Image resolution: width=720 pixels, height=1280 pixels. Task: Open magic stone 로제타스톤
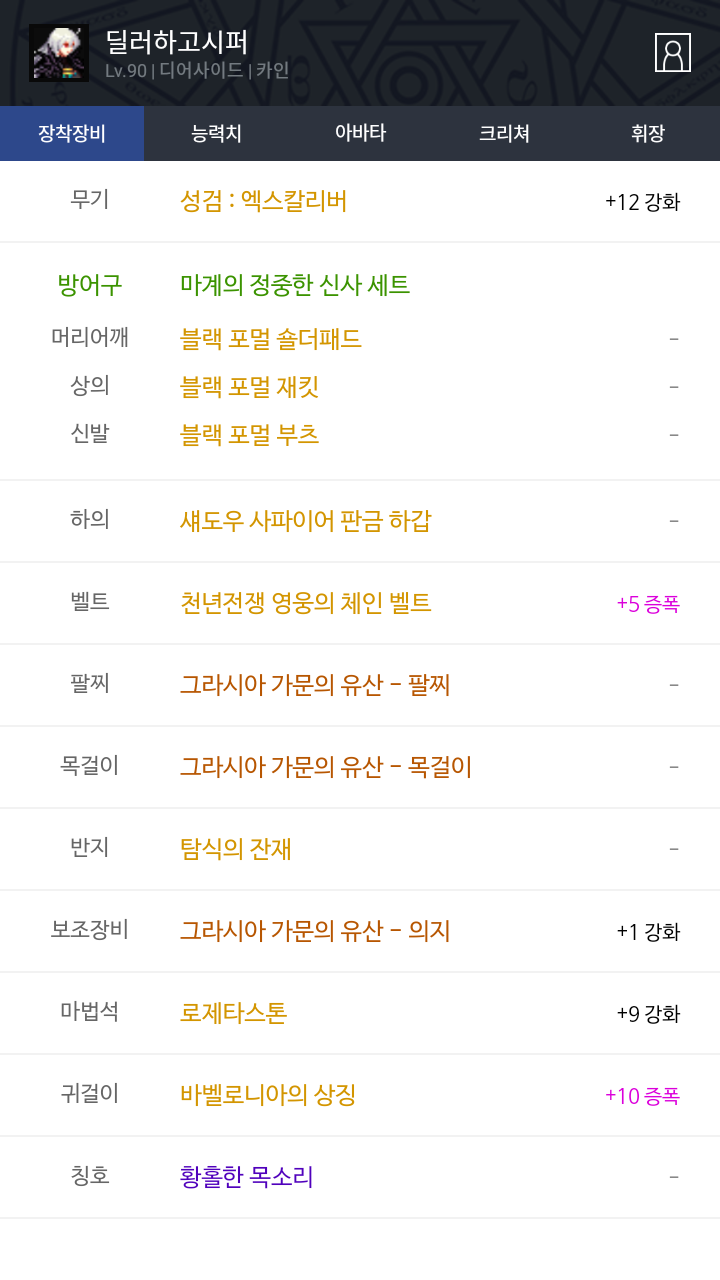pyautogui.click(x=234, y=1013)
